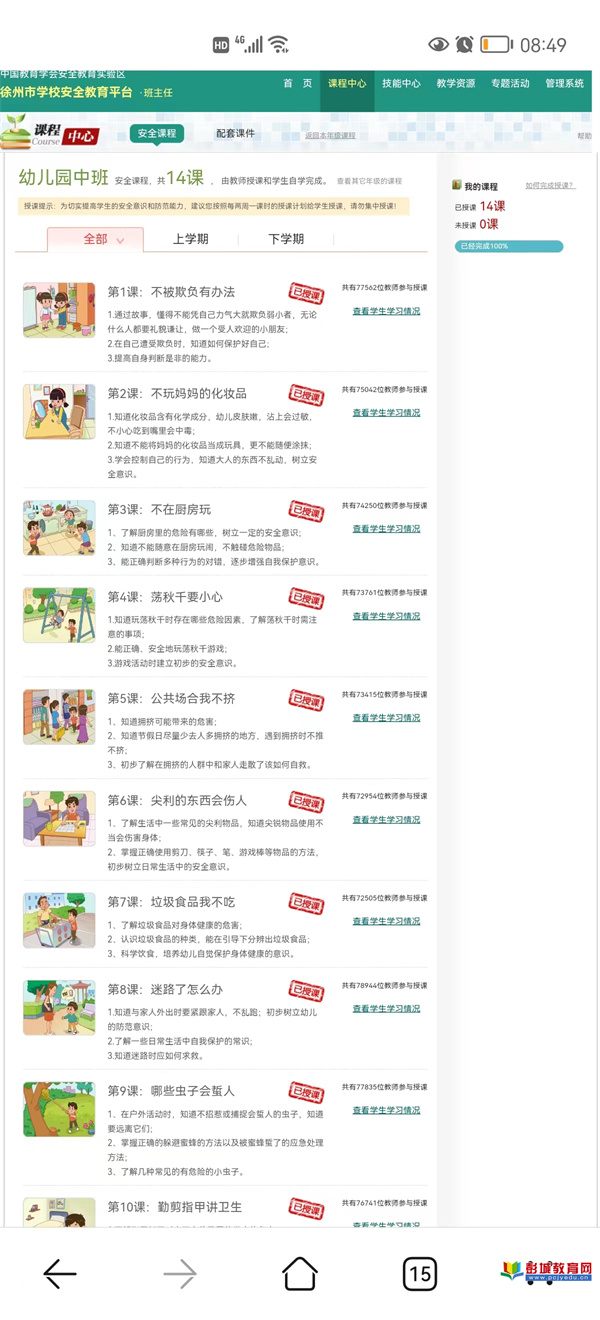Screen dimensions: 600x1320
Task: Switch to the 上学期 tab
Action: 191,239
